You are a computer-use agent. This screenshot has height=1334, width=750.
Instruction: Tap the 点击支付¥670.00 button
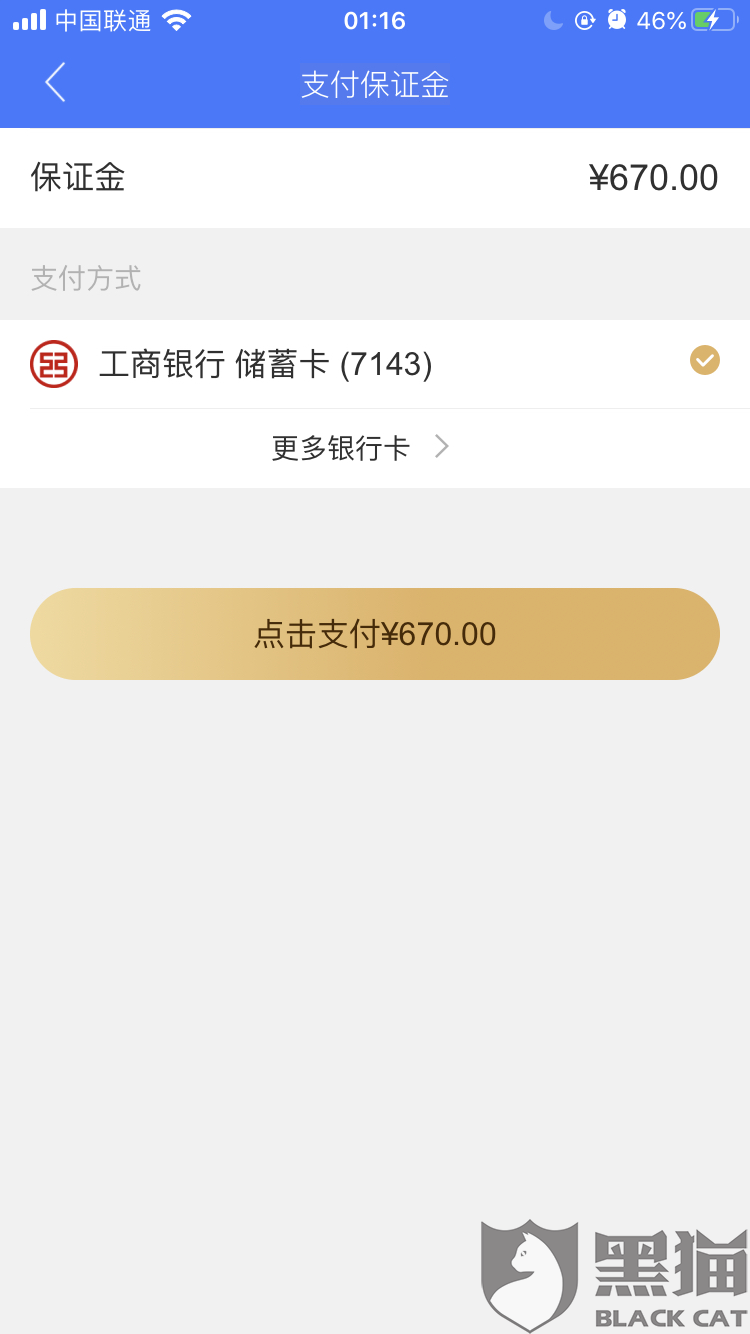click(375, 634)
